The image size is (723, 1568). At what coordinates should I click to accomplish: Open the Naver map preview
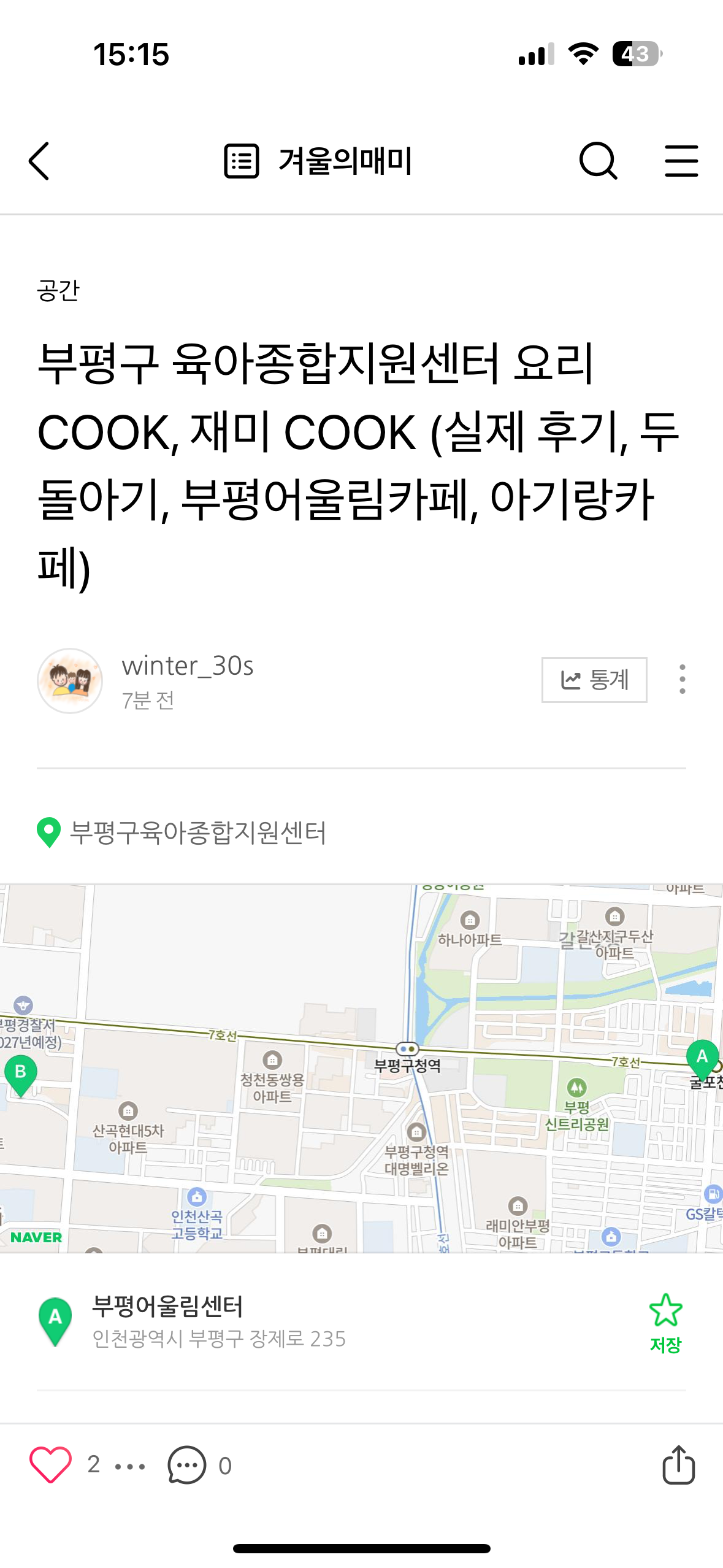coord(361,1067)
